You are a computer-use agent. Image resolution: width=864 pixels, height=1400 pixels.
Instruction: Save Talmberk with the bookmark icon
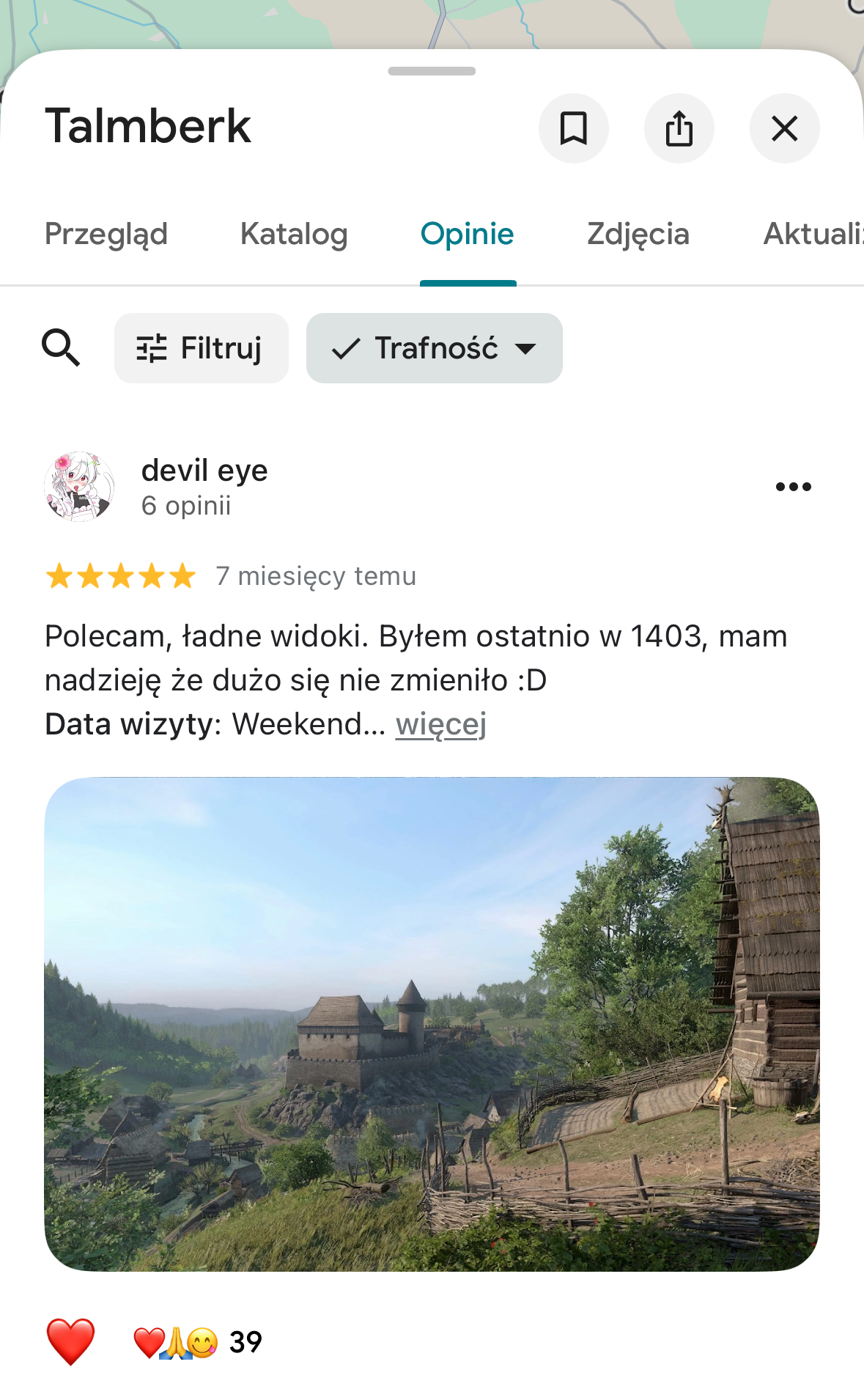pos(574,128)
